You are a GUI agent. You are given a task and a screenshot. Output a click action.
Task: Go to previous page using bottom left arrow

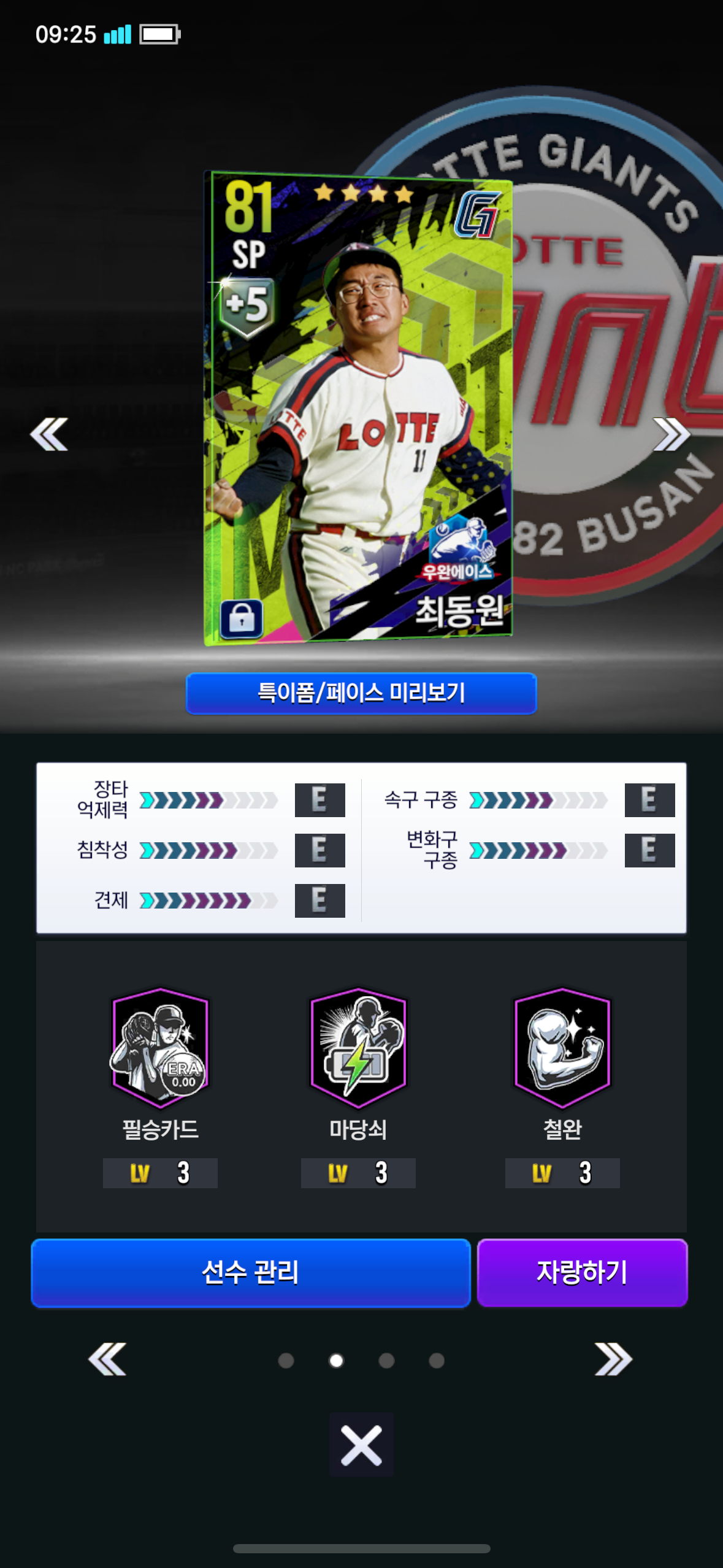[x=108, y=1359]
